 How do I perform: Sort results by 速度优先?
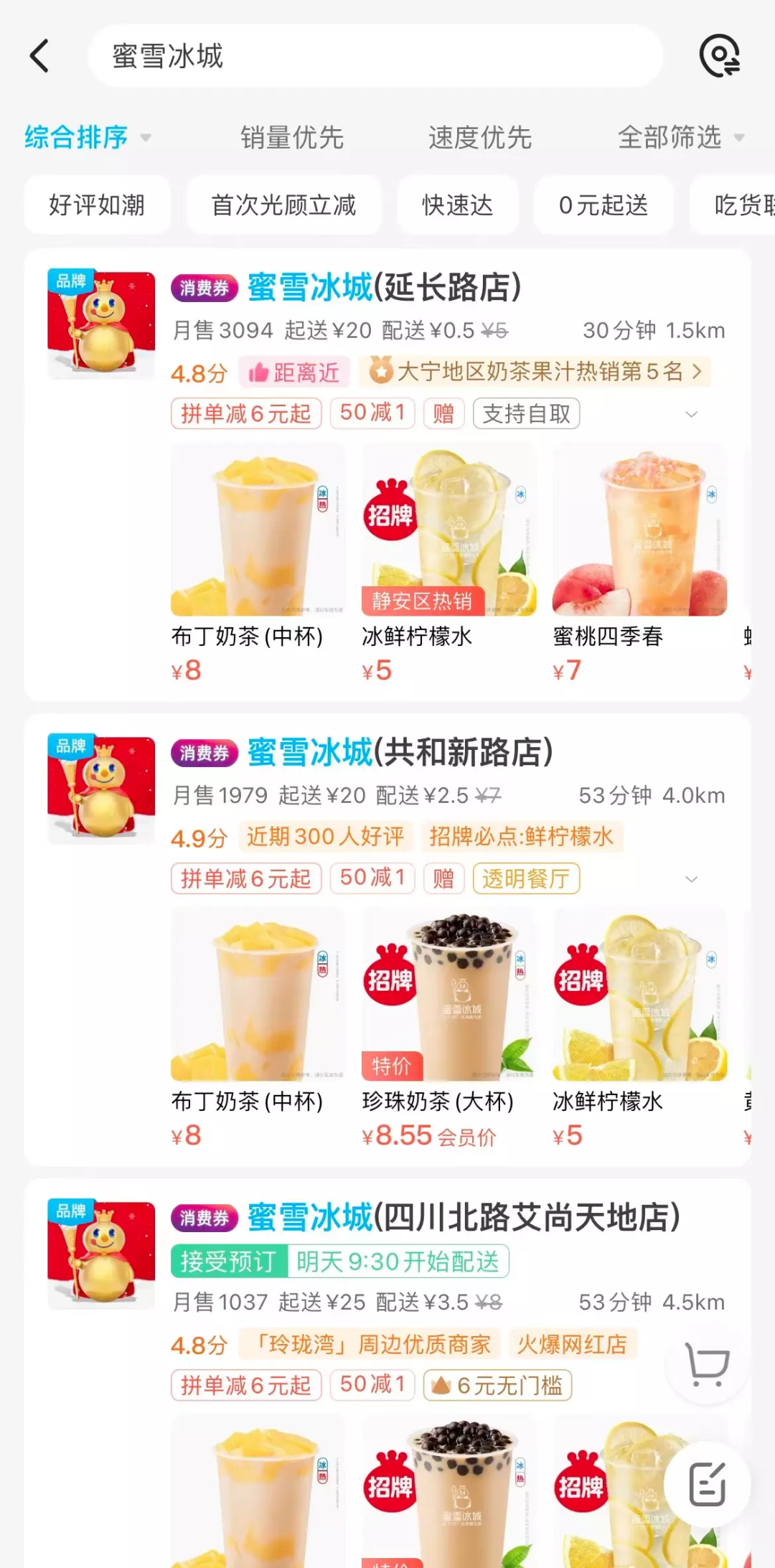(x=480, y=137)
